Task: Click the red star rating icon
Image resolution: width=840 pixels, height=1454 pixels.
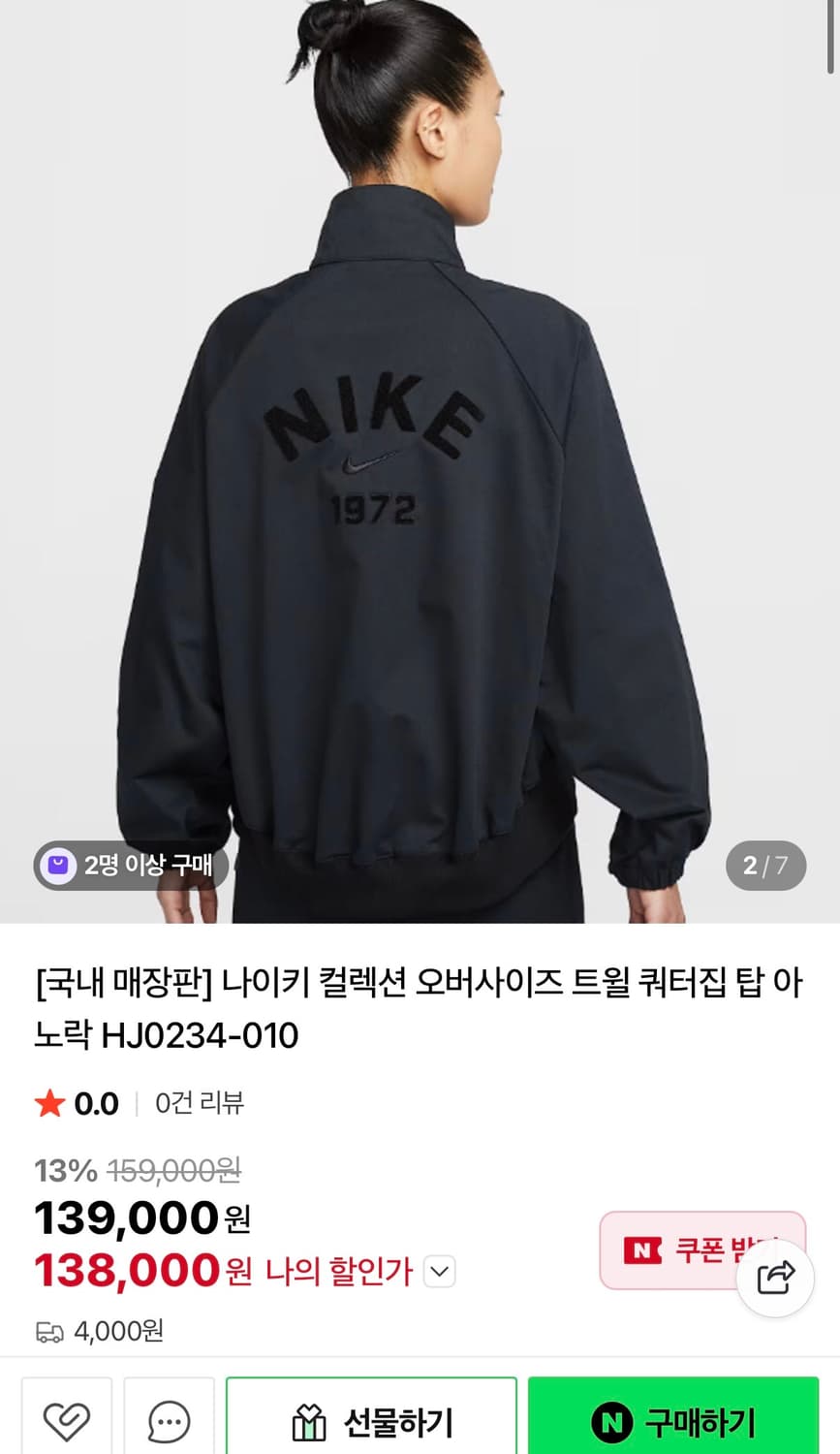Action: 49,1103
